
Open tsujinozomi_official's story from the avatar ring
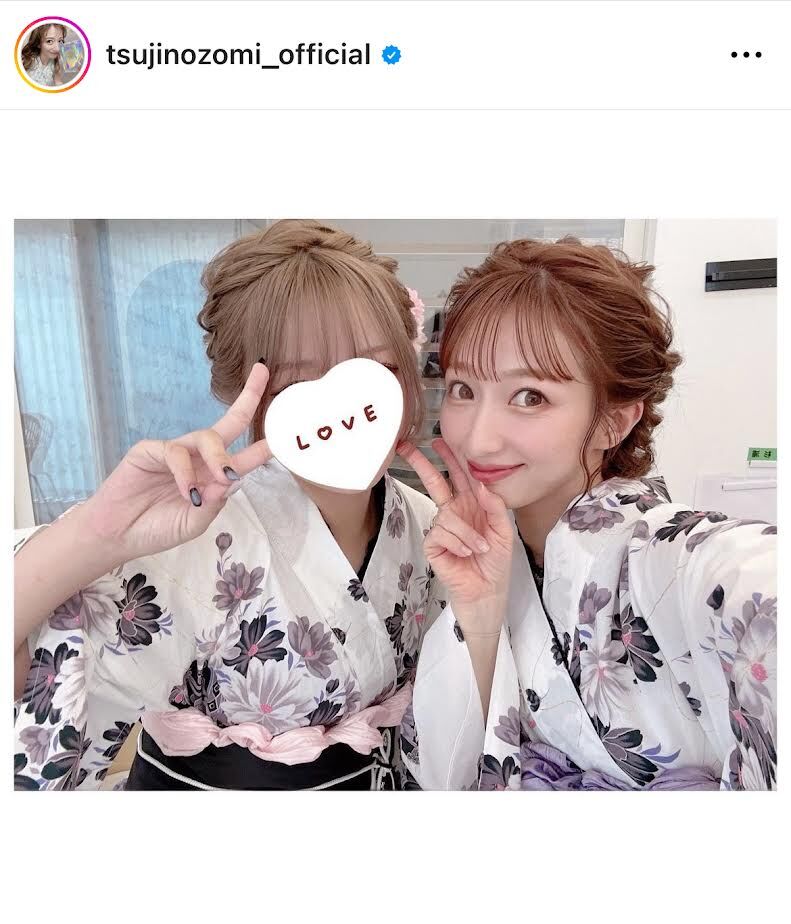point(52,54)
